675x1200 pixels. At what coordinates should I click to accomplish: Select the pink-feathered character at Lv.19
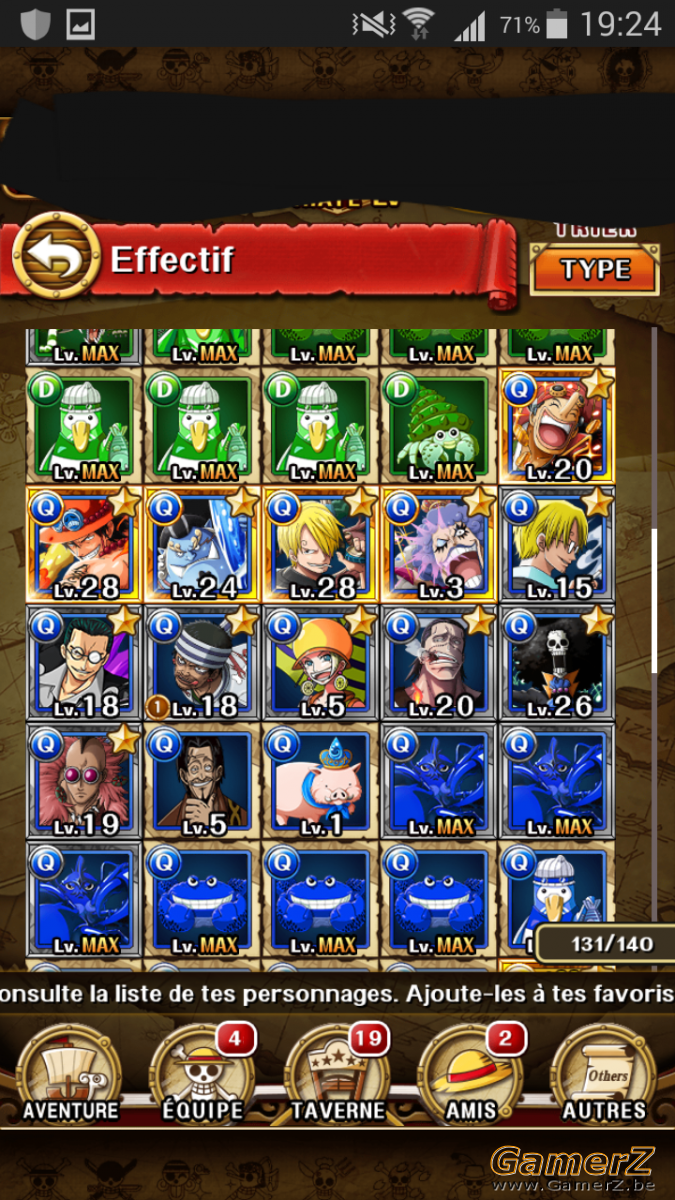85,782
